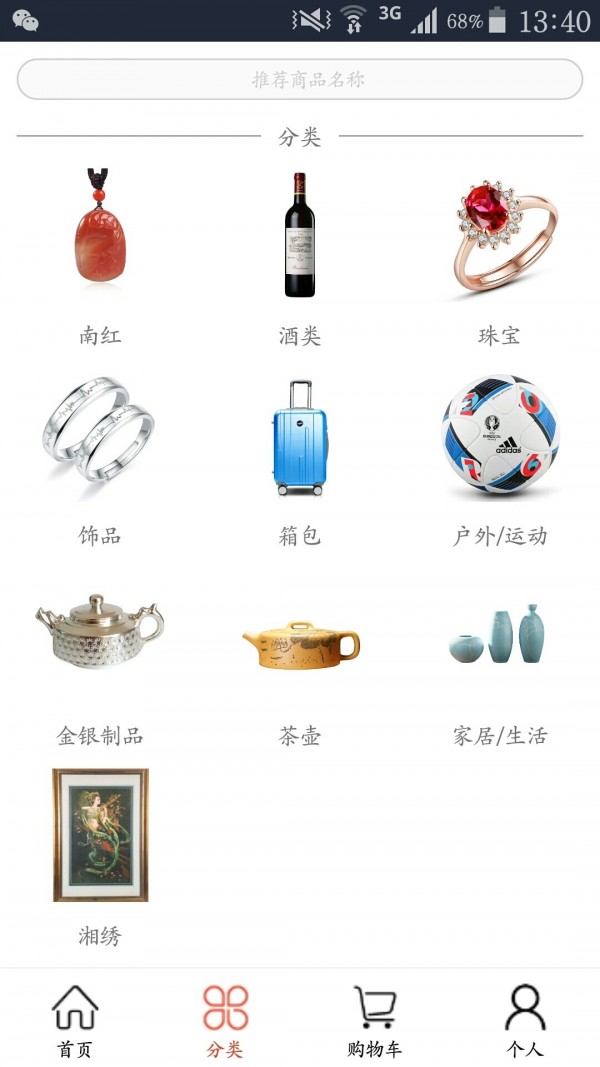Image resolution: width=600 pixels, height=1067 pixels.
Task: Tap the 推荐商品名称 search field
Action: click(x=300, y=79)
